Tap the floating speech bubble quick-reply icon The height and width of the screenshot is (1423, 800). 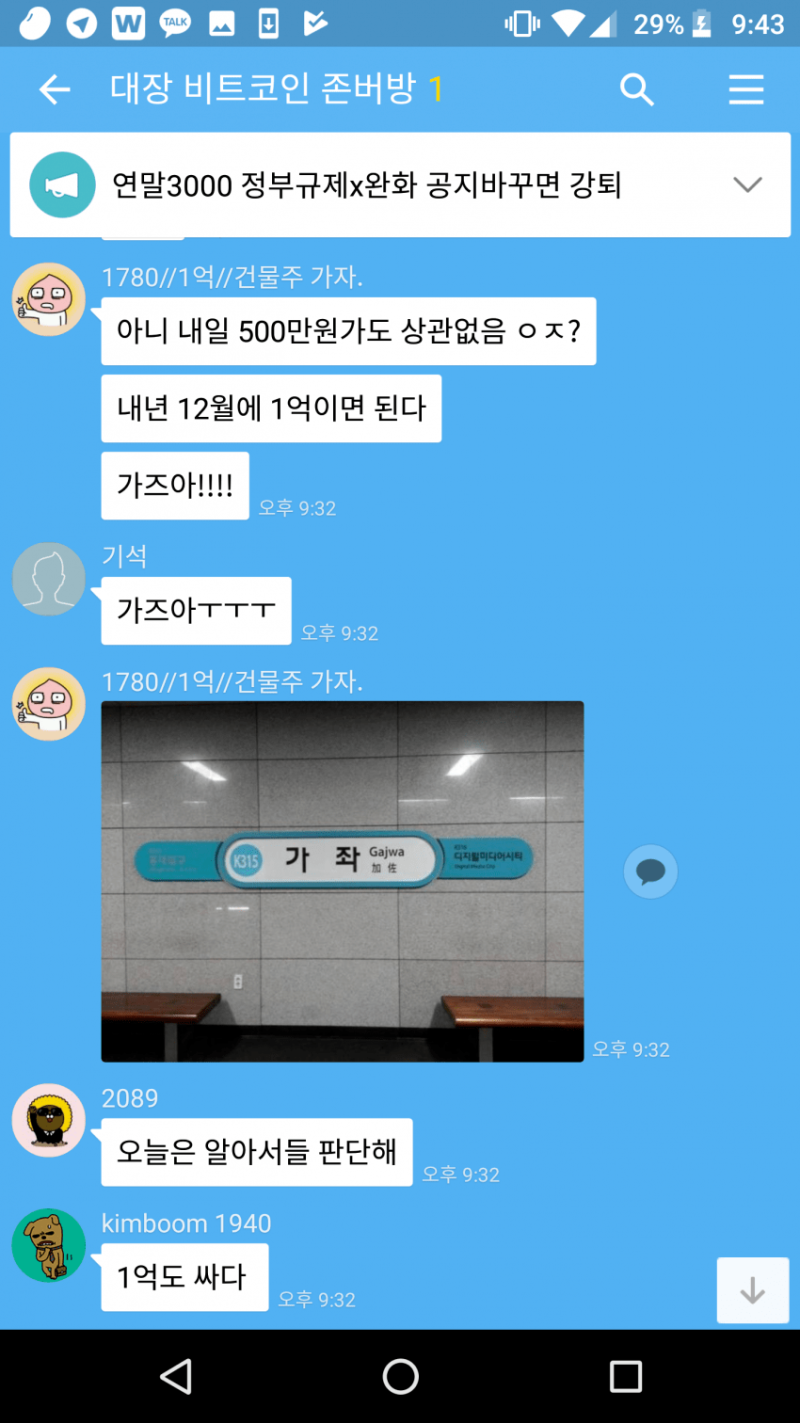(x=650, y=871)
